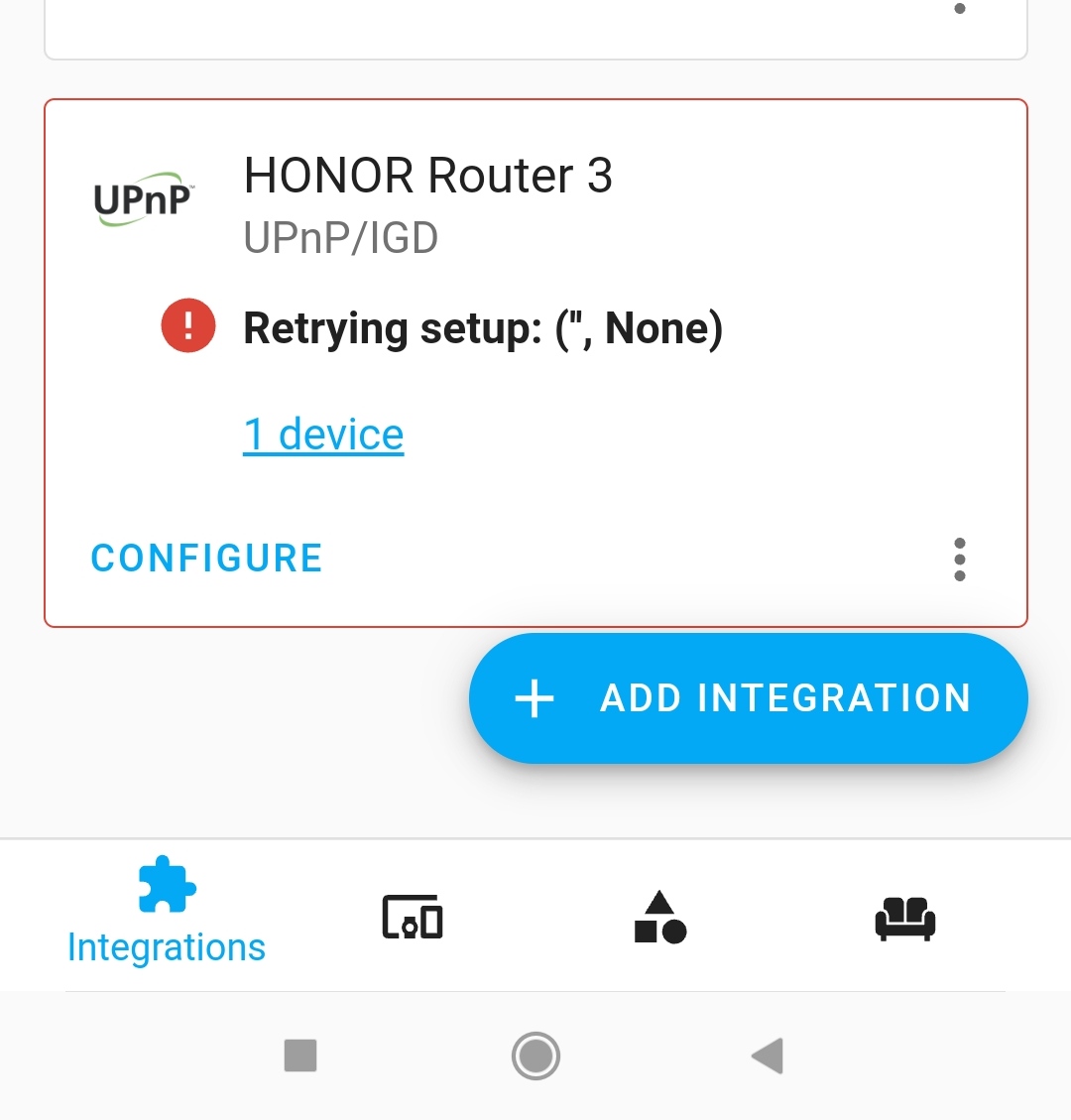Open the 1 device link

tap(322, 434)
